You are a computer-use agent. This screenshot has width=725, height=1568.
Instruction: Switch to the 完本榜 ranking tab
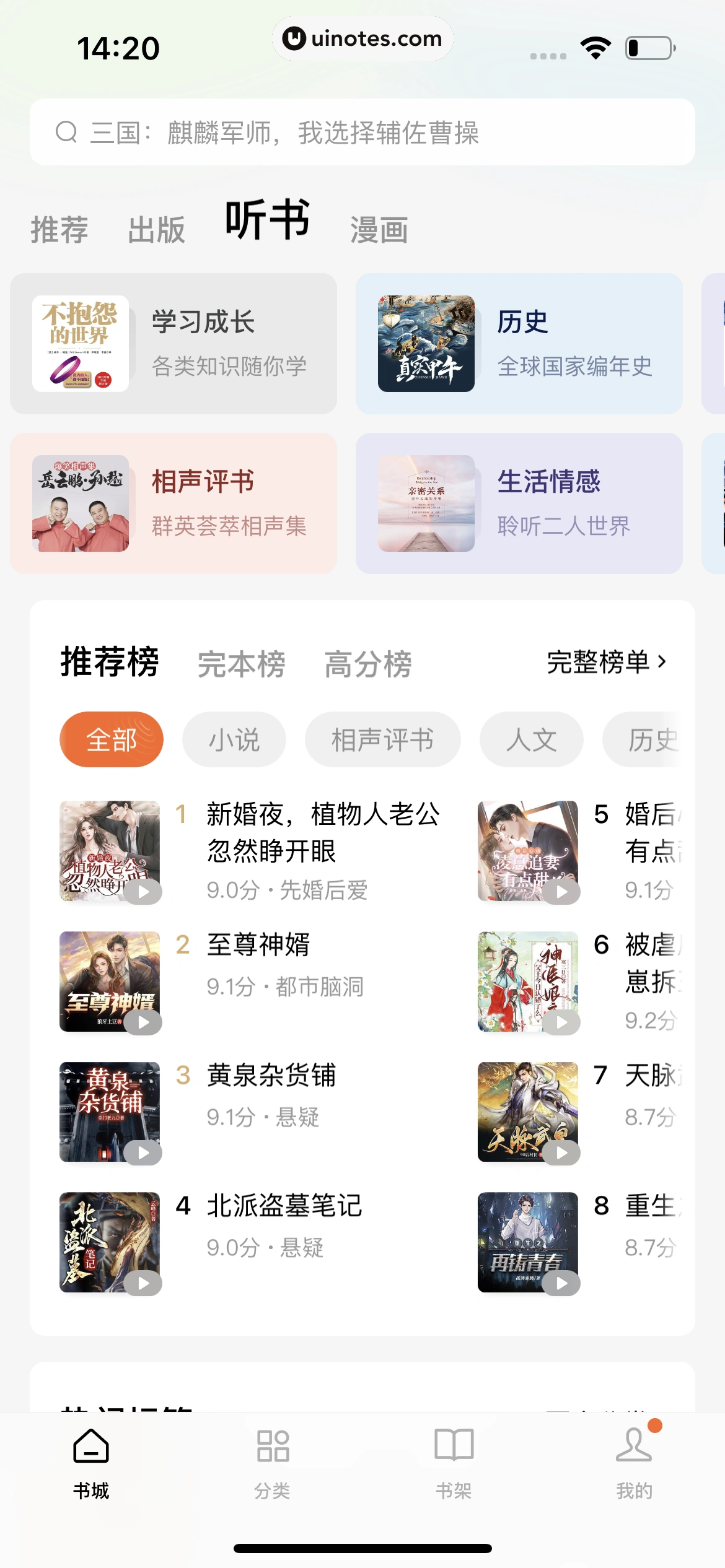241,664
